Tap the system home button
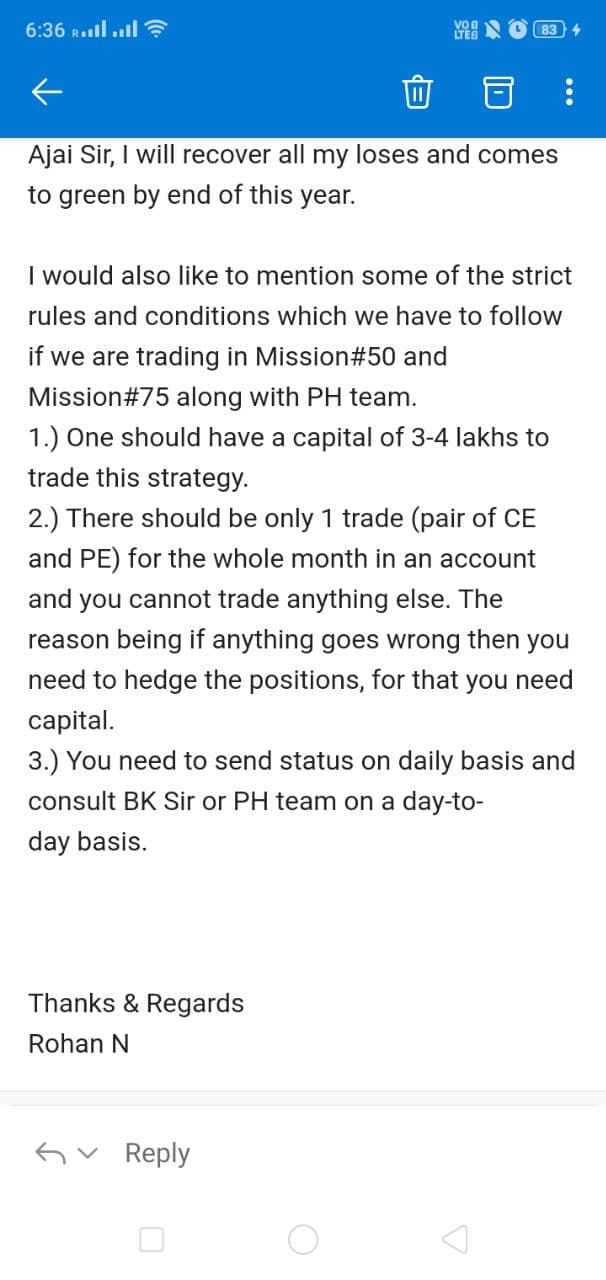The height and width of the screenshot is (1280, 606). [303, 1240]
